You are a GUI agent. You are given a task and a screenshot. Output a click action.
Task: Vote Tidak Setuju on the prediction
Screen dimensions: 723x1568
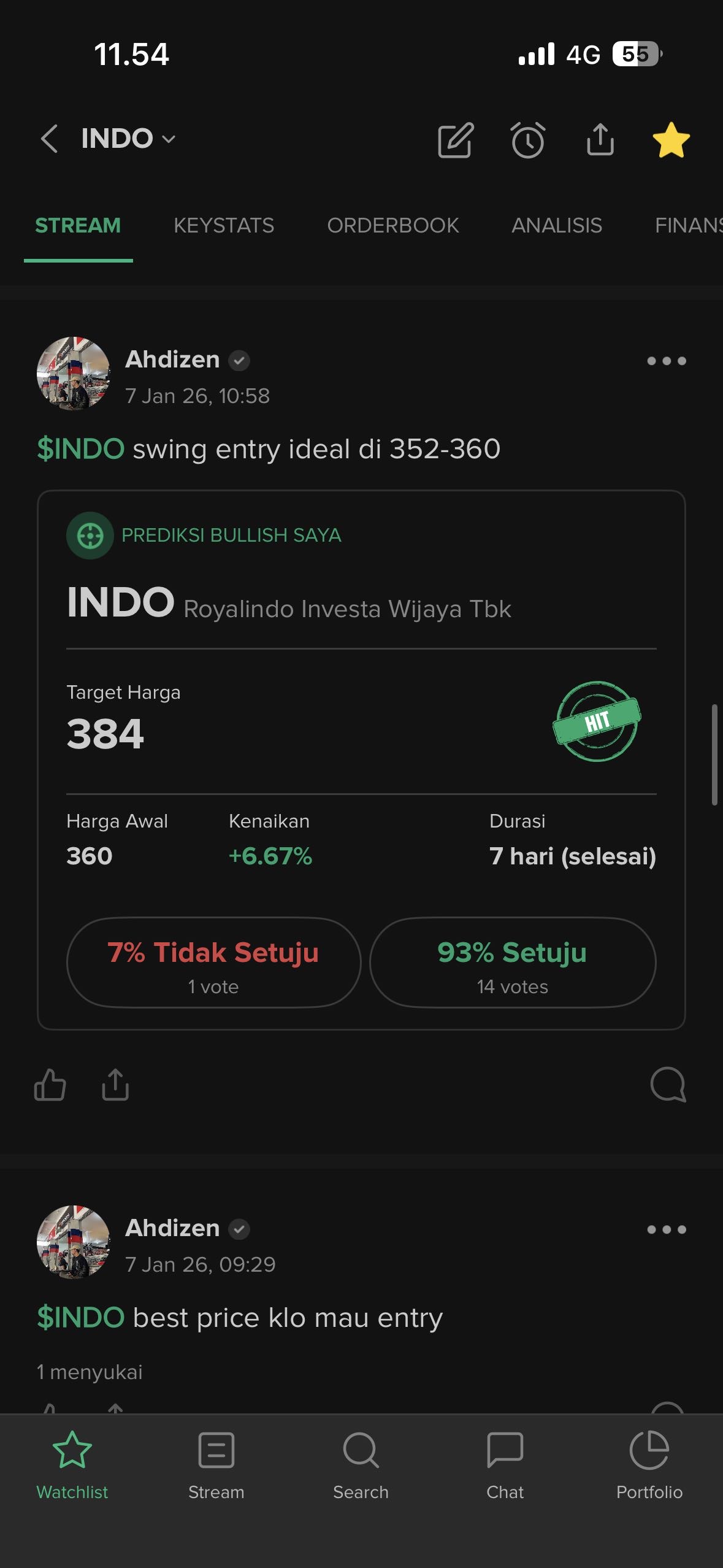213,962
